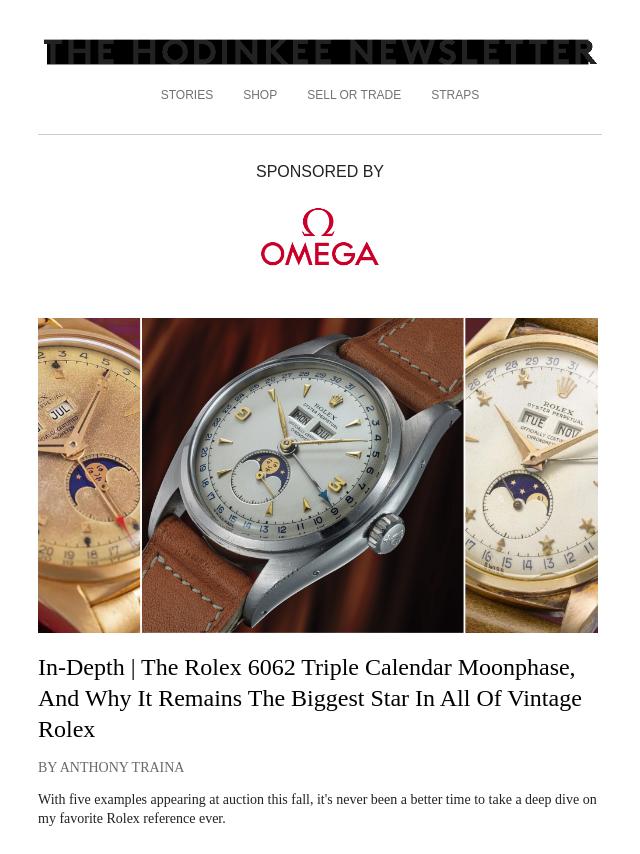
Task: Go to the Shop section
Action: (x=260, y=95)
